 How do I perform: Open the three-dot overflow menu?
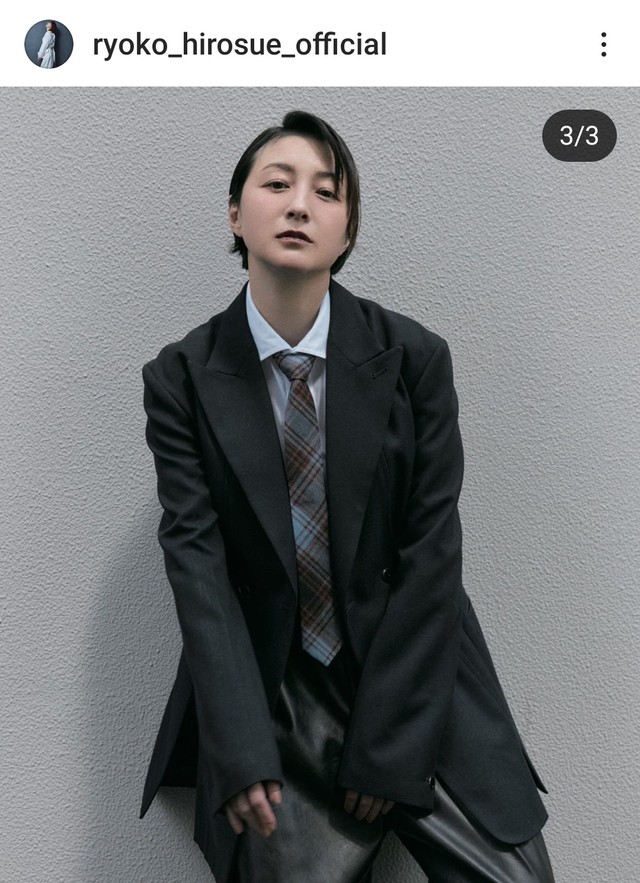[x=603, y=44]
